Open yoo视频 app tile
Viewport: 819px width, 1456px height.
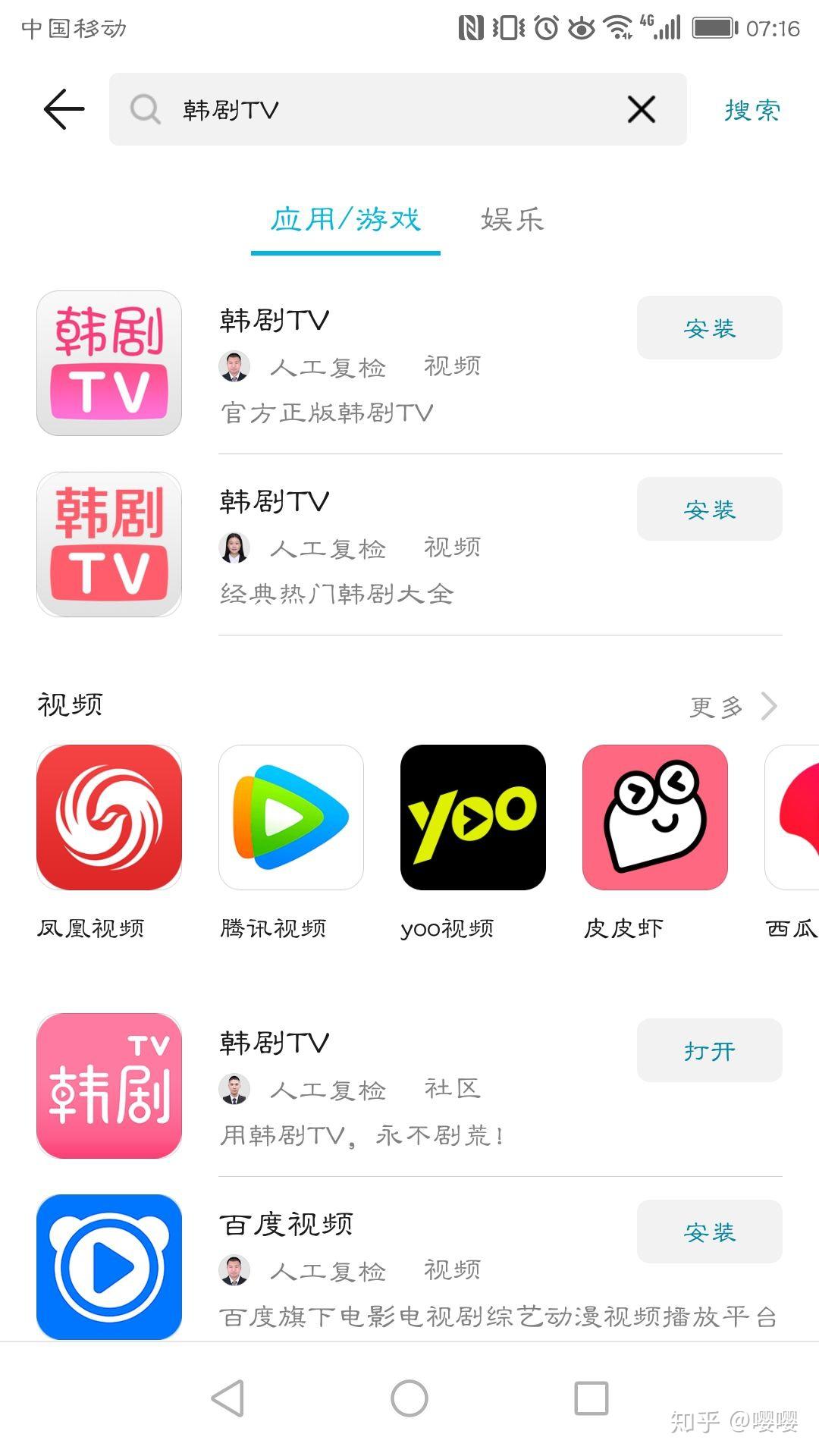tap(473, 817)
